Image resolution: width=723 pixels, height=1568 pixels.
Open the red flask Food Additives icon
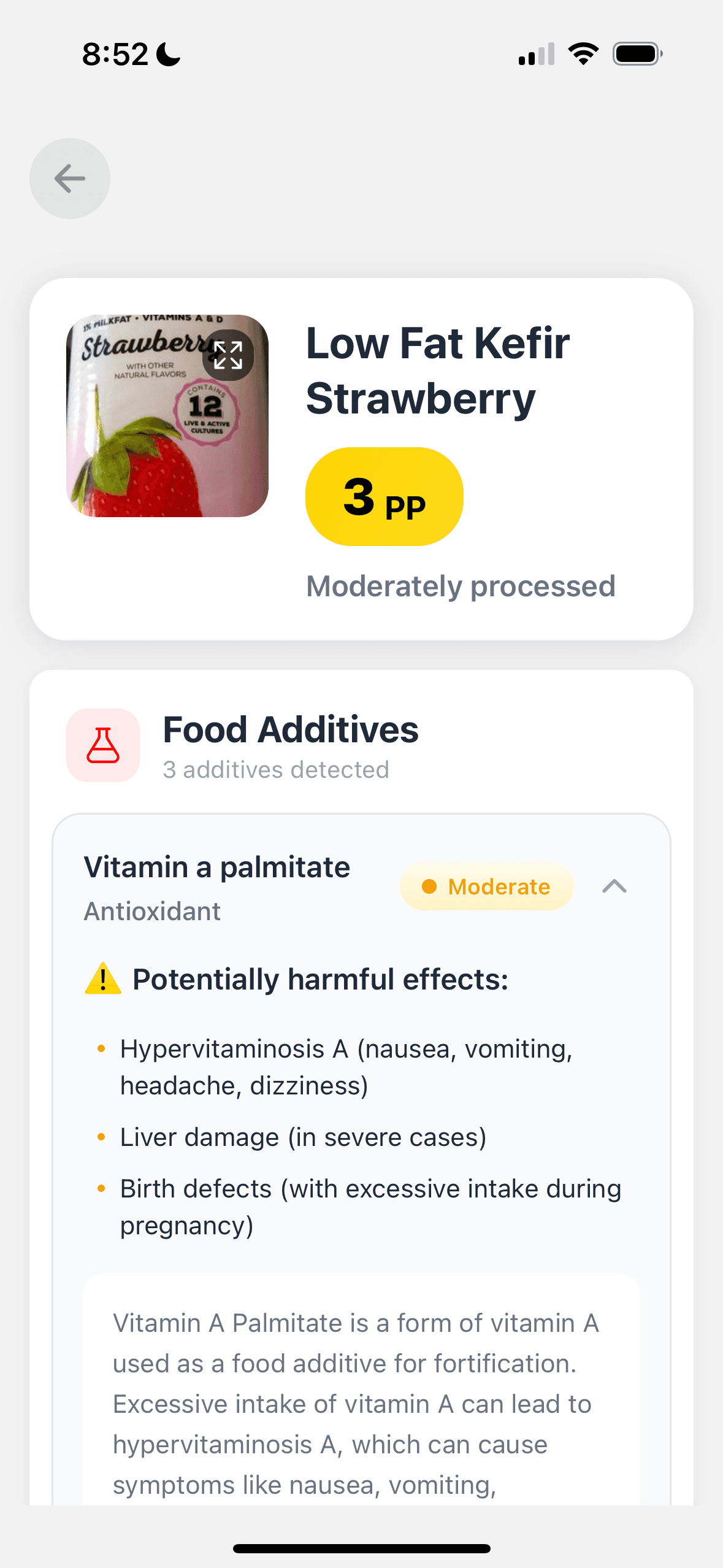102,745
